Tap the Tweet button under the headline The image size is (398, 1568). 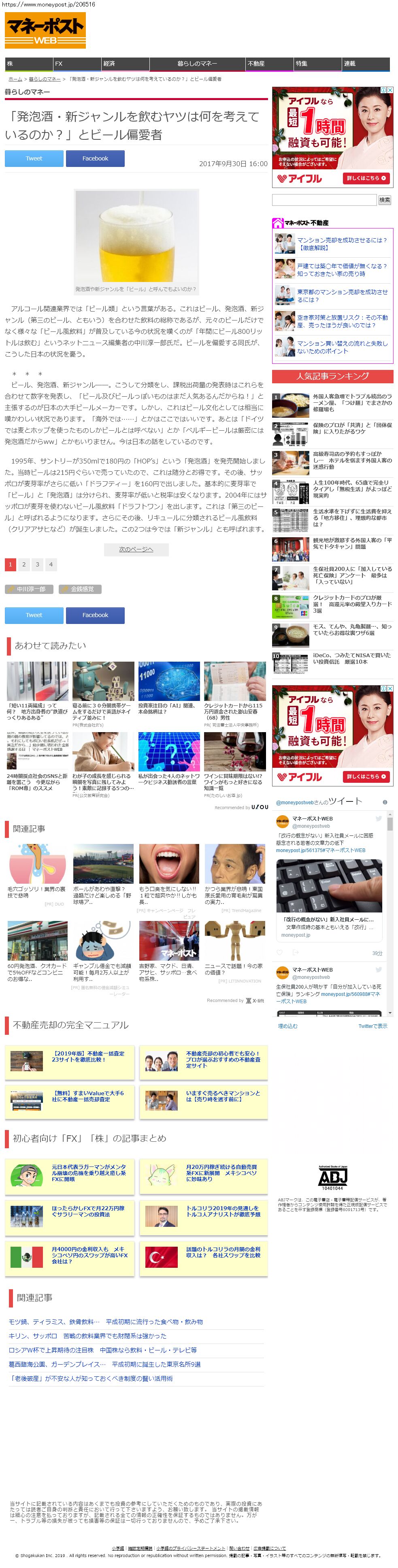[x=34, y=159]
